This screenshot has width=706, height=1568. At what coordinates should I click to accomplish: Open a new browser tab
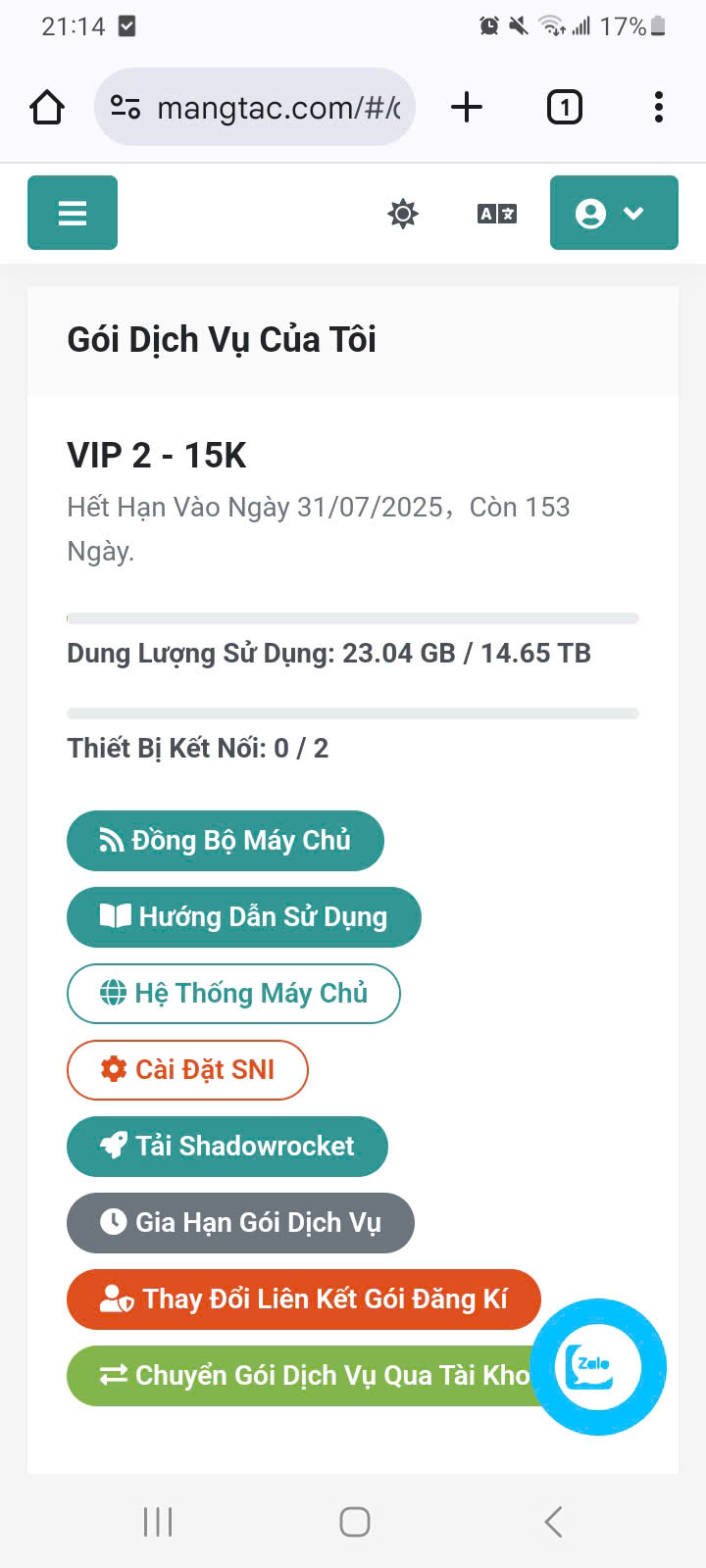(x=467, y=107)
